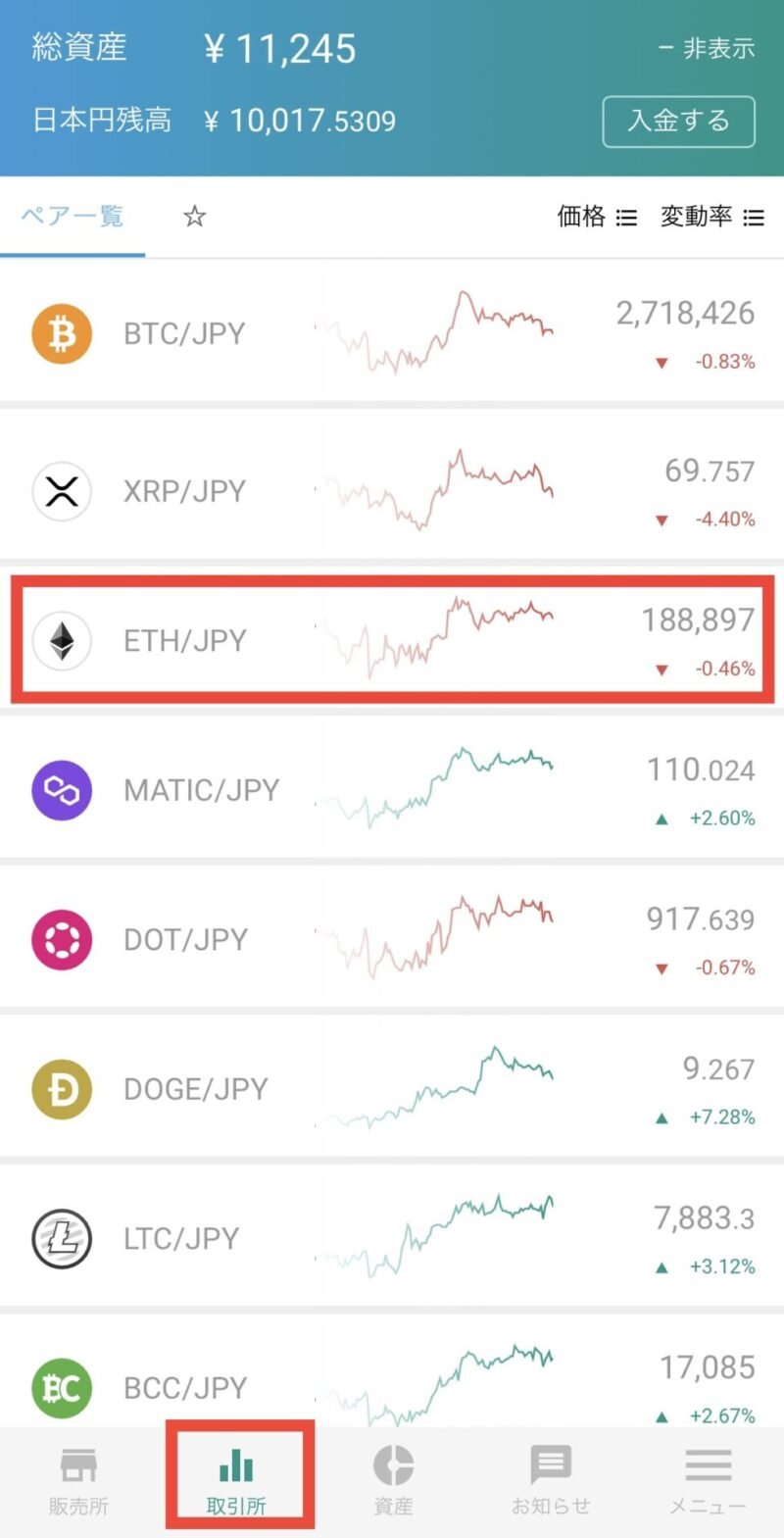Screen dimensions: 784x1538
Task: Open the 価格 sort options
Action: pos(595,217)
